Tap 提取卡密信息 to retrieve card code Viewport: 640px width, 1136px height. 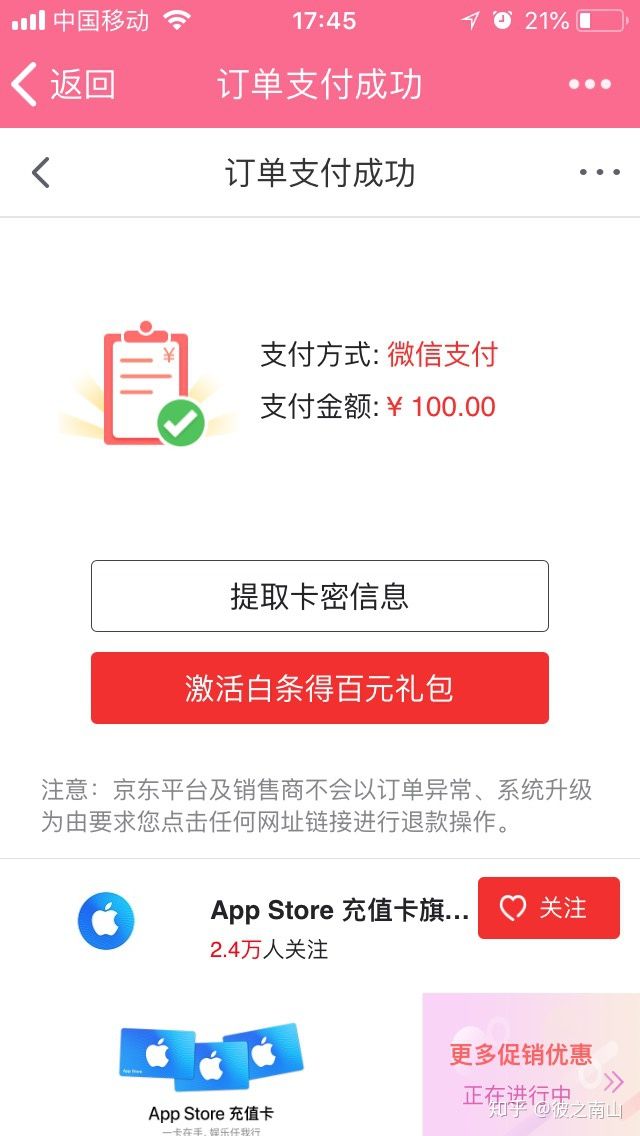pyautogui.click(x=320, y=596)
